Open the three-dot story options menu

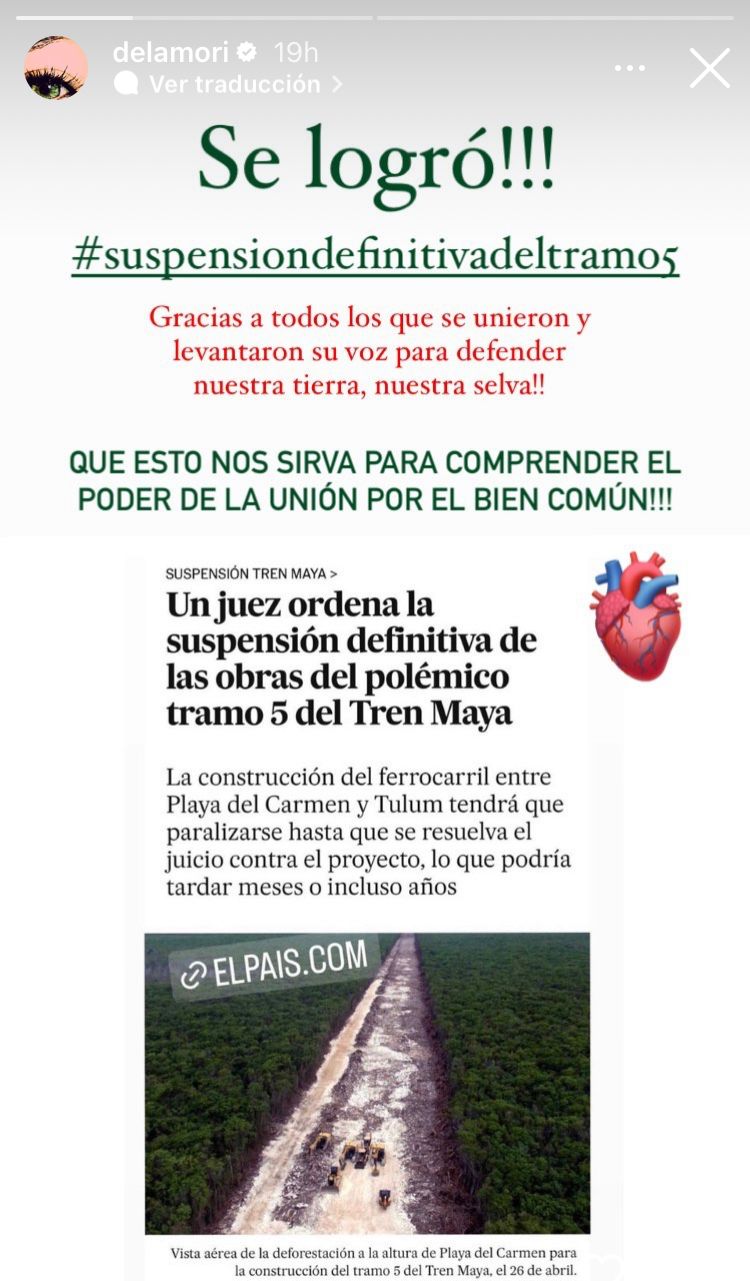[630, 68]
